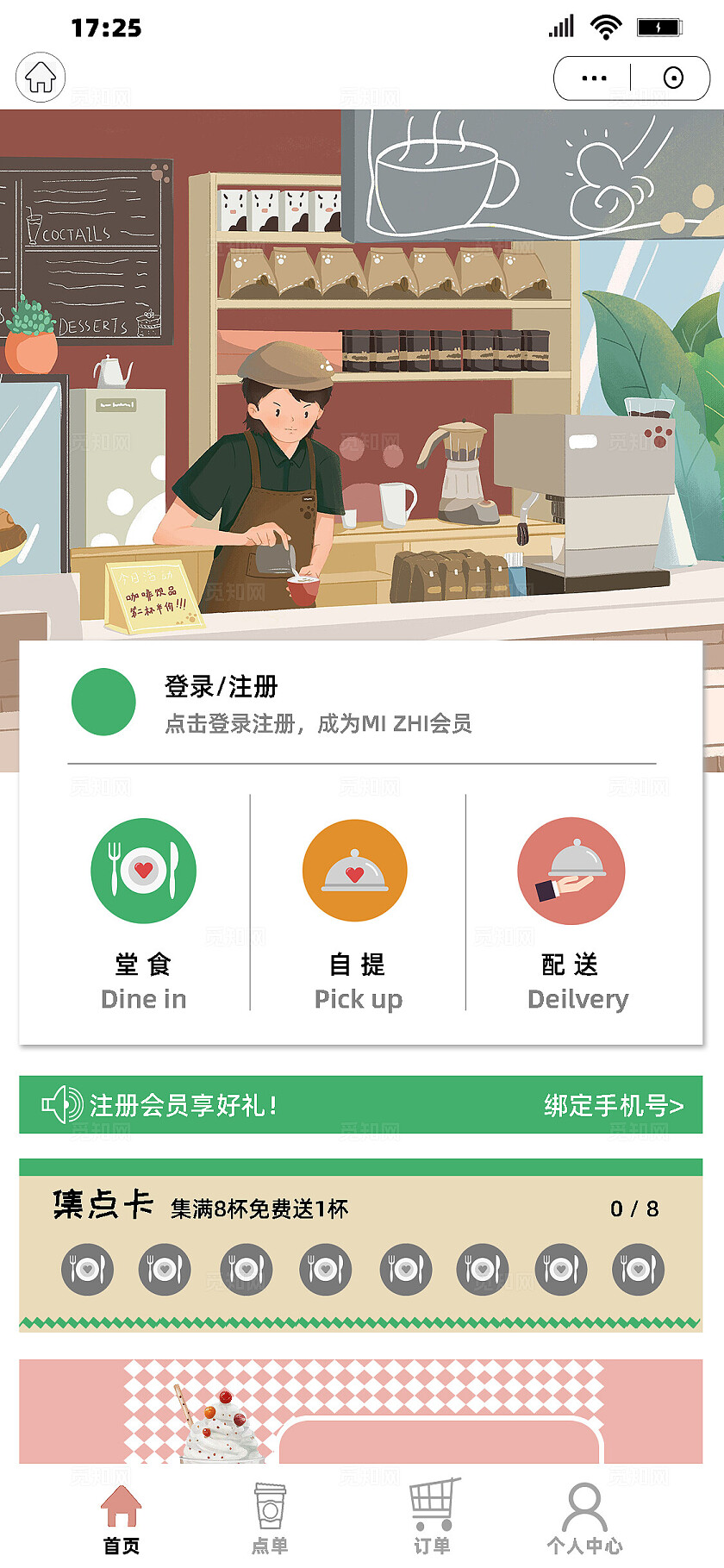724x1568 pixels.
Task: Tap the Pick up cloche icon
Action: pos(355,871)
